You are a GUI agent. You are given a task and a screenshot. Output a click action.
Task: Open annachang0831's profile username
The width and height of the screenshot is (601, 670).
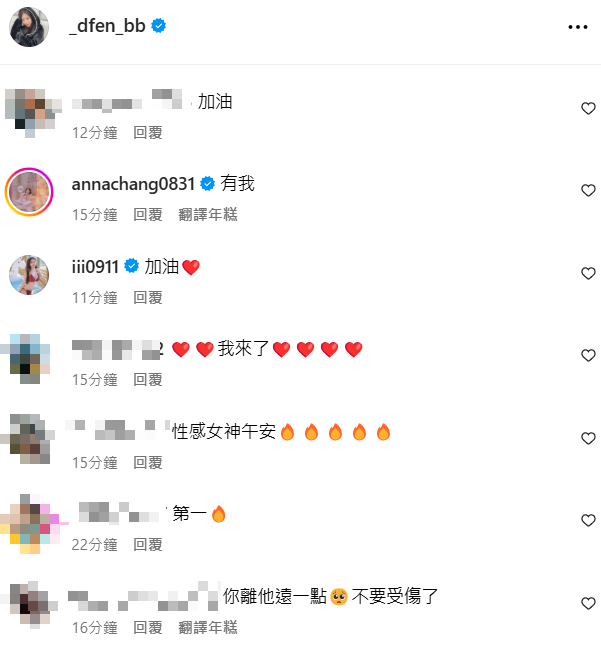133,184
